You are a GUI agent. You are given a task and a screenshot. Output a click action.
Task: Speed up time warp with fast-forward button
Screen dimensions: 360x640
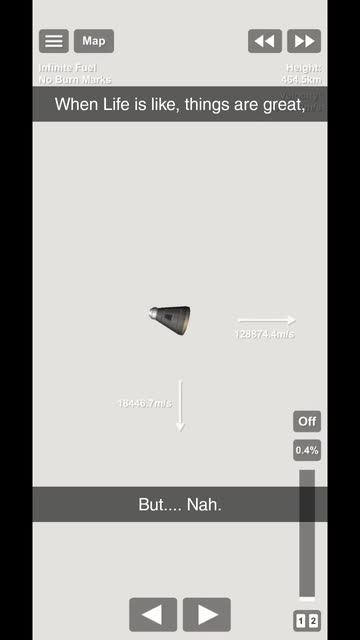click(x=304, y=41)
